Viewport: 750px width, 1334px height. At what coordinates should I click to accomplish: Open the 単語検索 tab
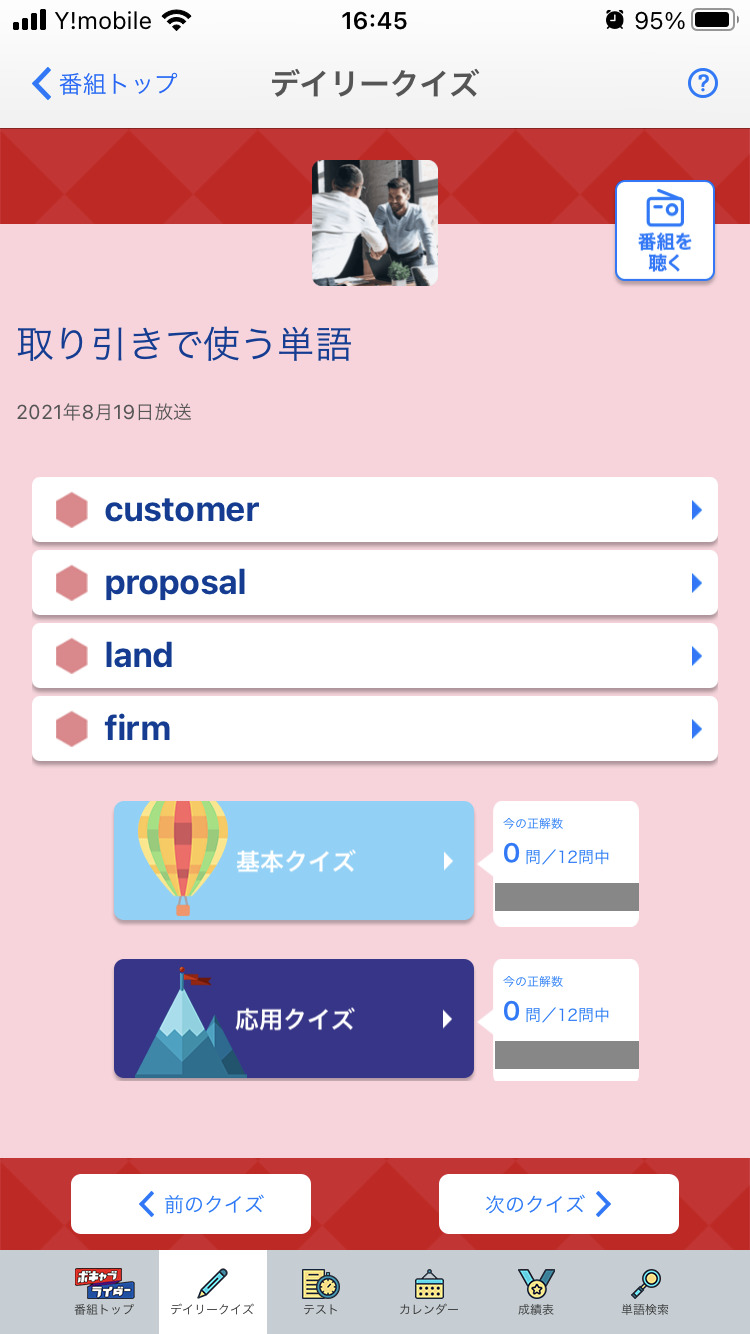(x=645, y=1292)
